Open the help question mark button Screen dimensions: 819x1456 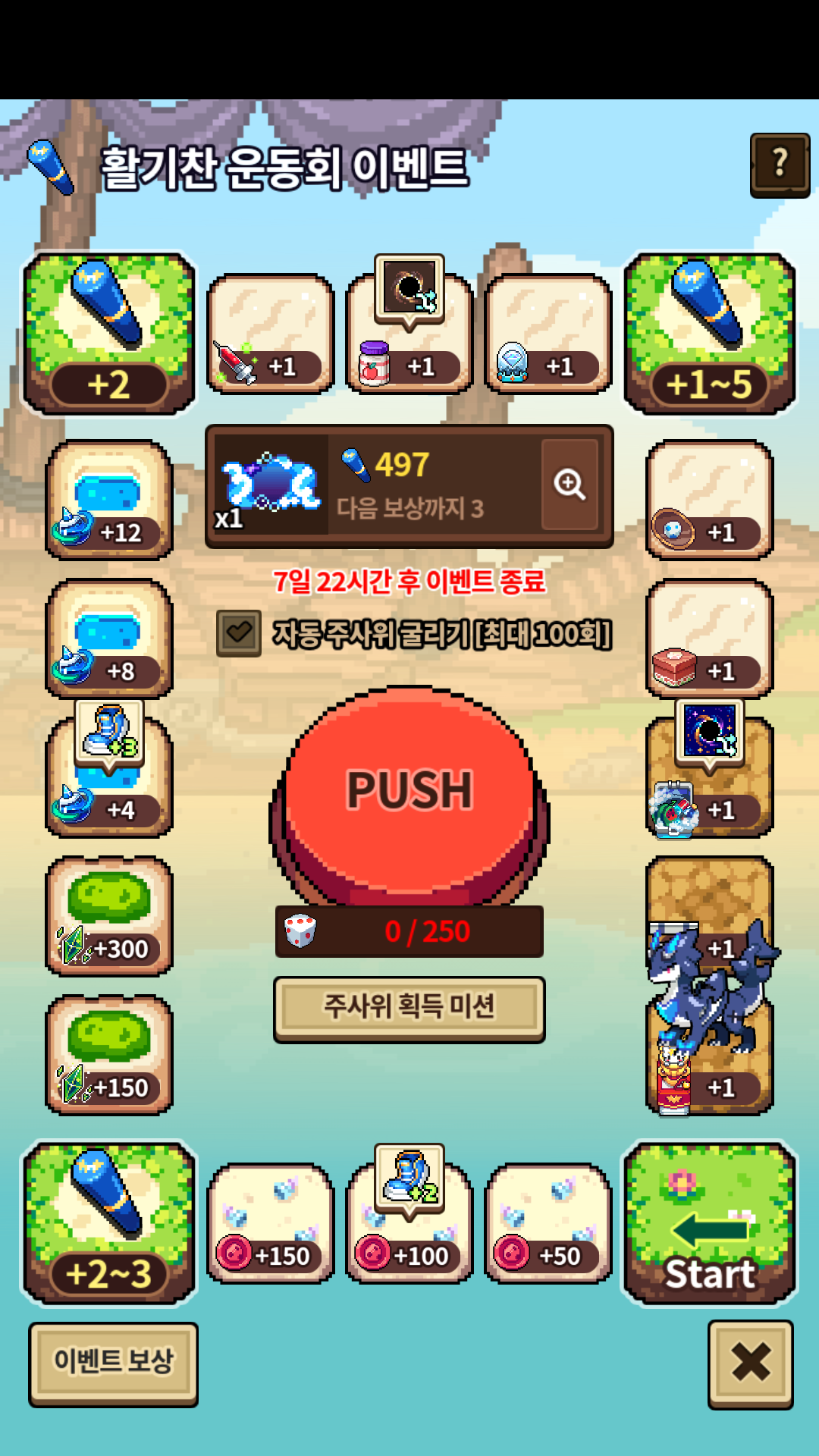(780, 165)
